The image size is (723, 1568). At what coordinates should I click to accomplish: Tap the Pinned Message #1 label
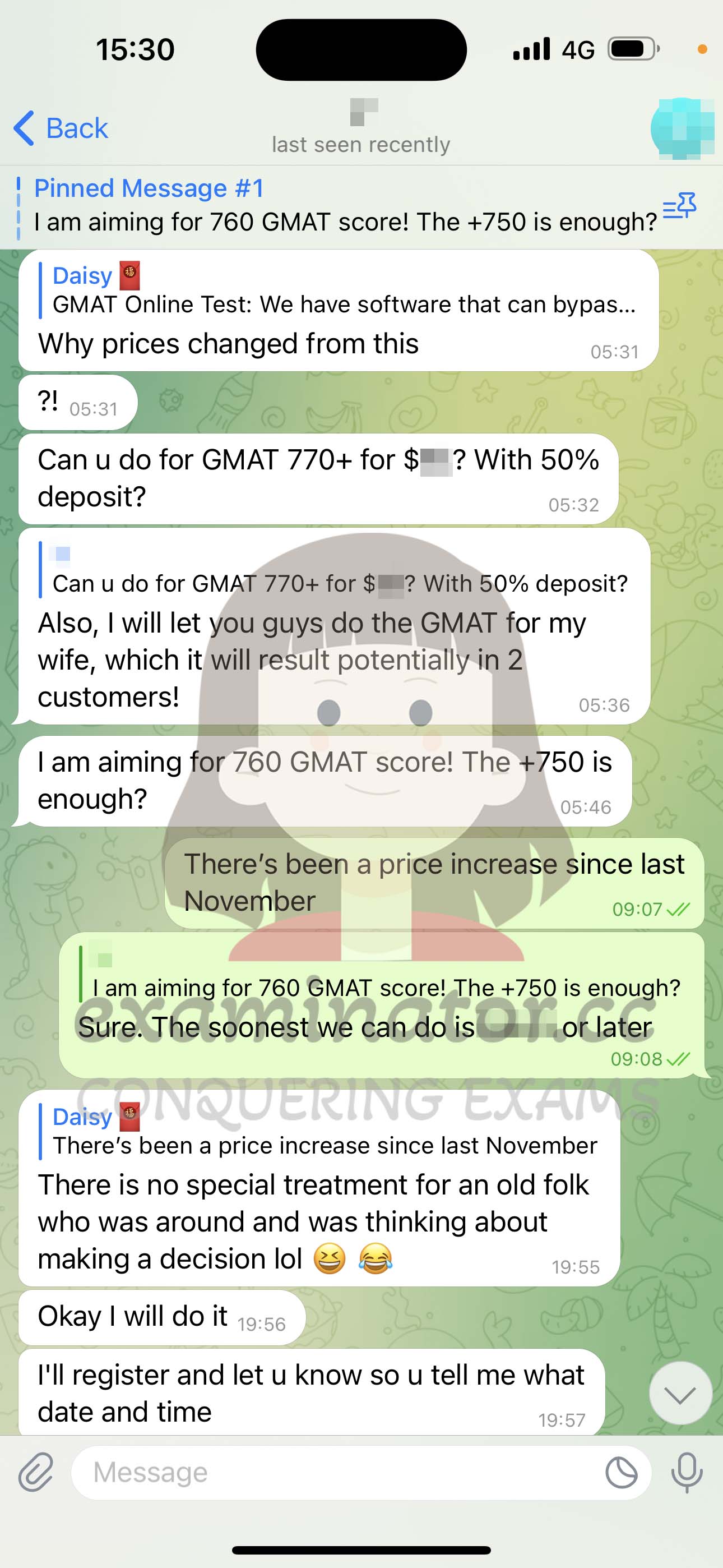click(149, 187)
